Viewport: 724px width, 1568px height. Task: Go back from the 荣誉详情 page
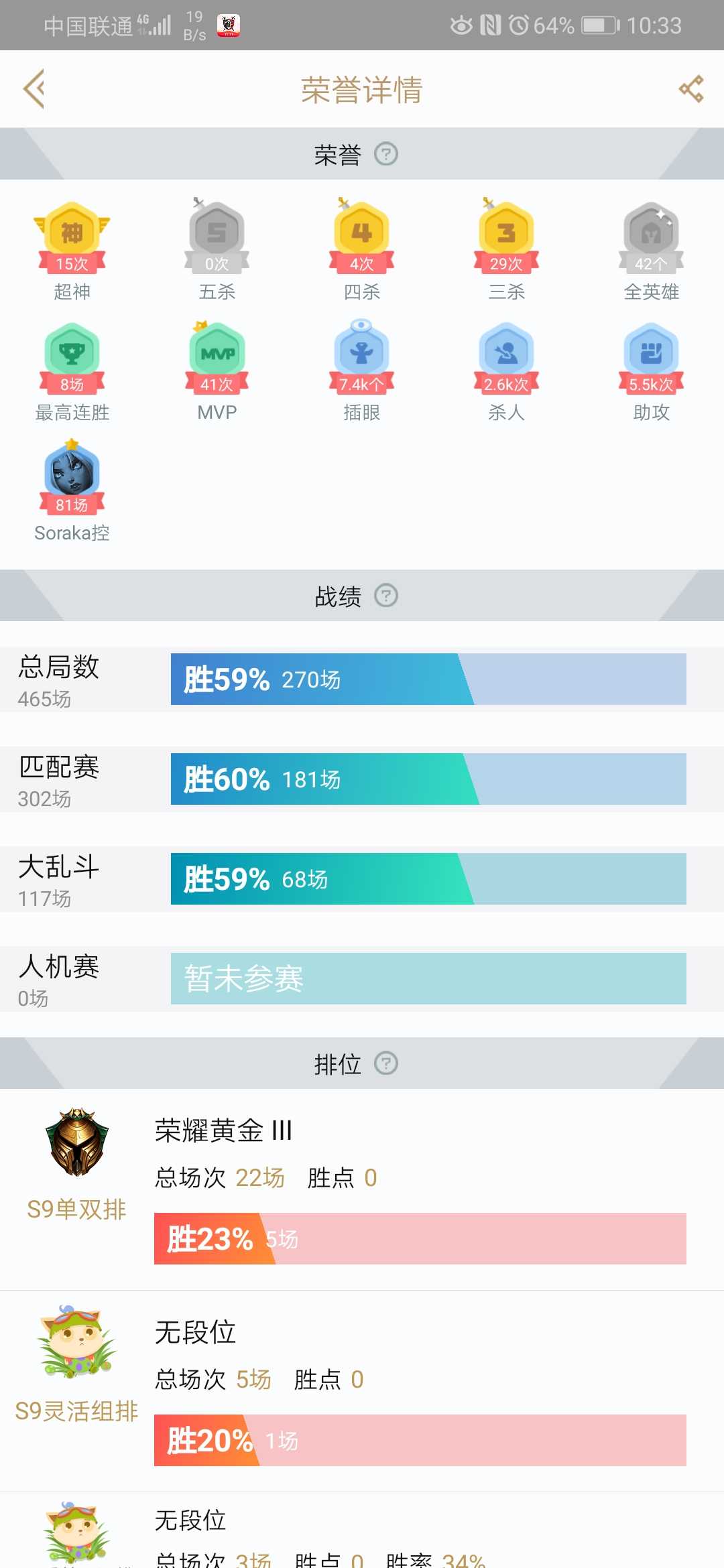click(x=34, y=88)
